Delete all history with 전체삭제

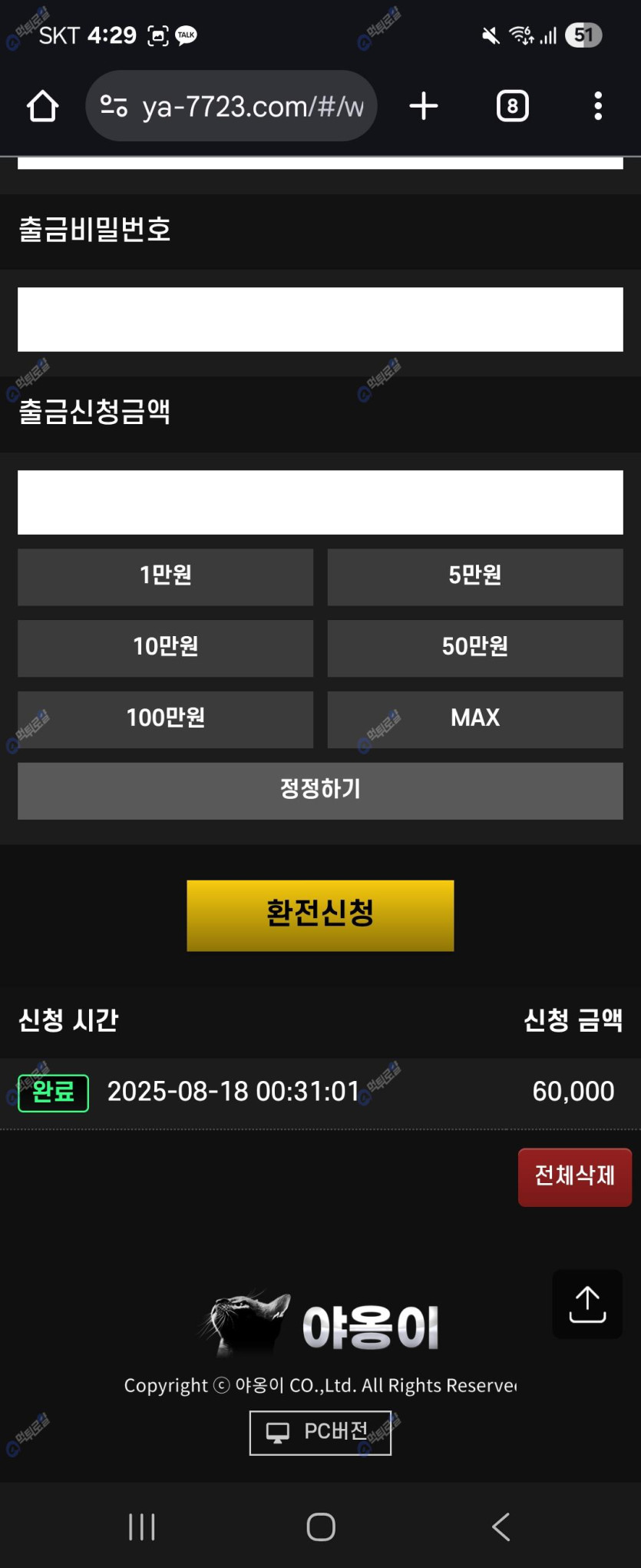click(x=574, y=1177)
